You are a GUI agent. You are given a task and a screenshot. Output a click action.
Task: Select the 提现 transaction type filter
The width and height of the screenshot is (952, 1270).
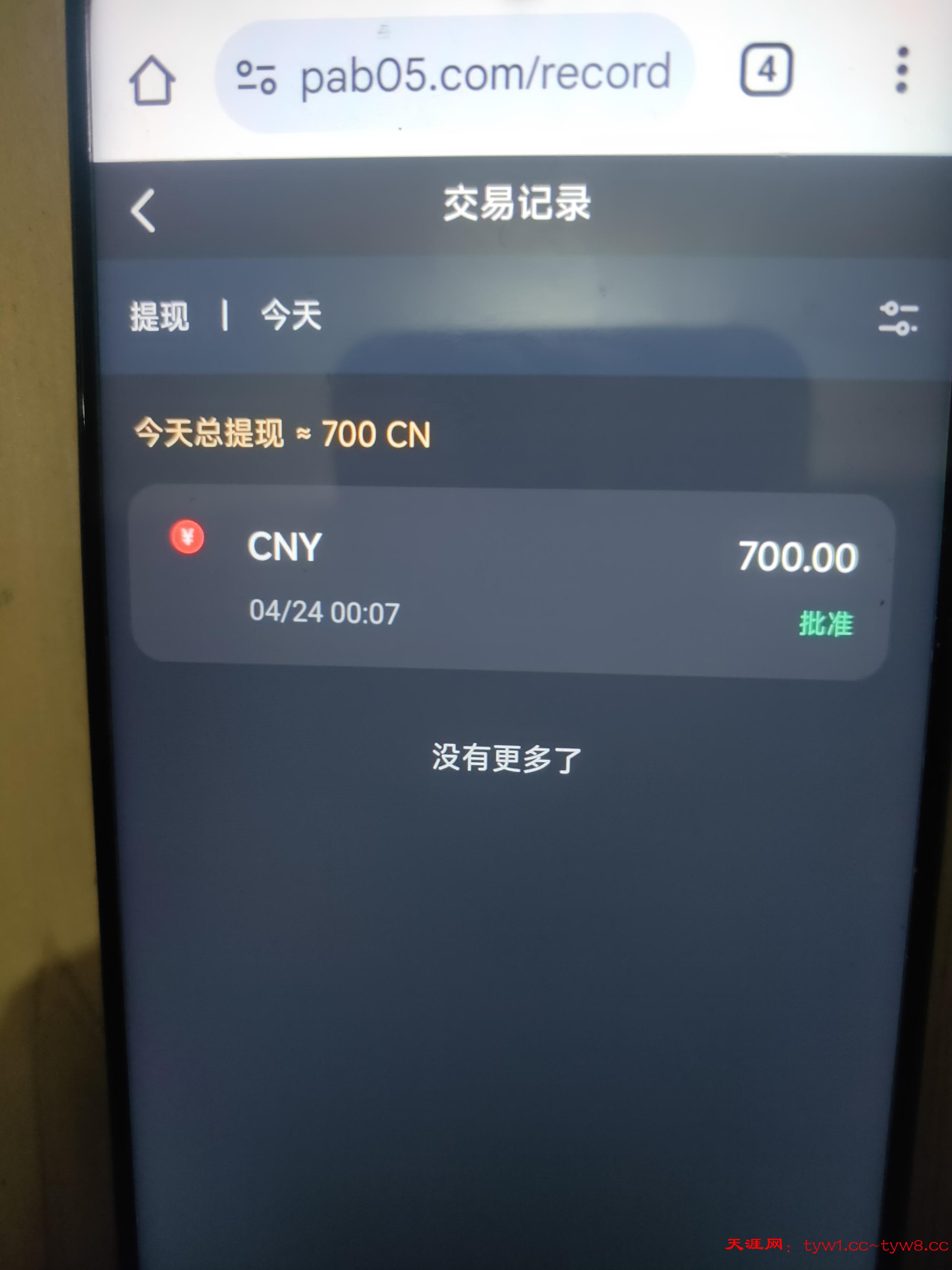[160, 316]
